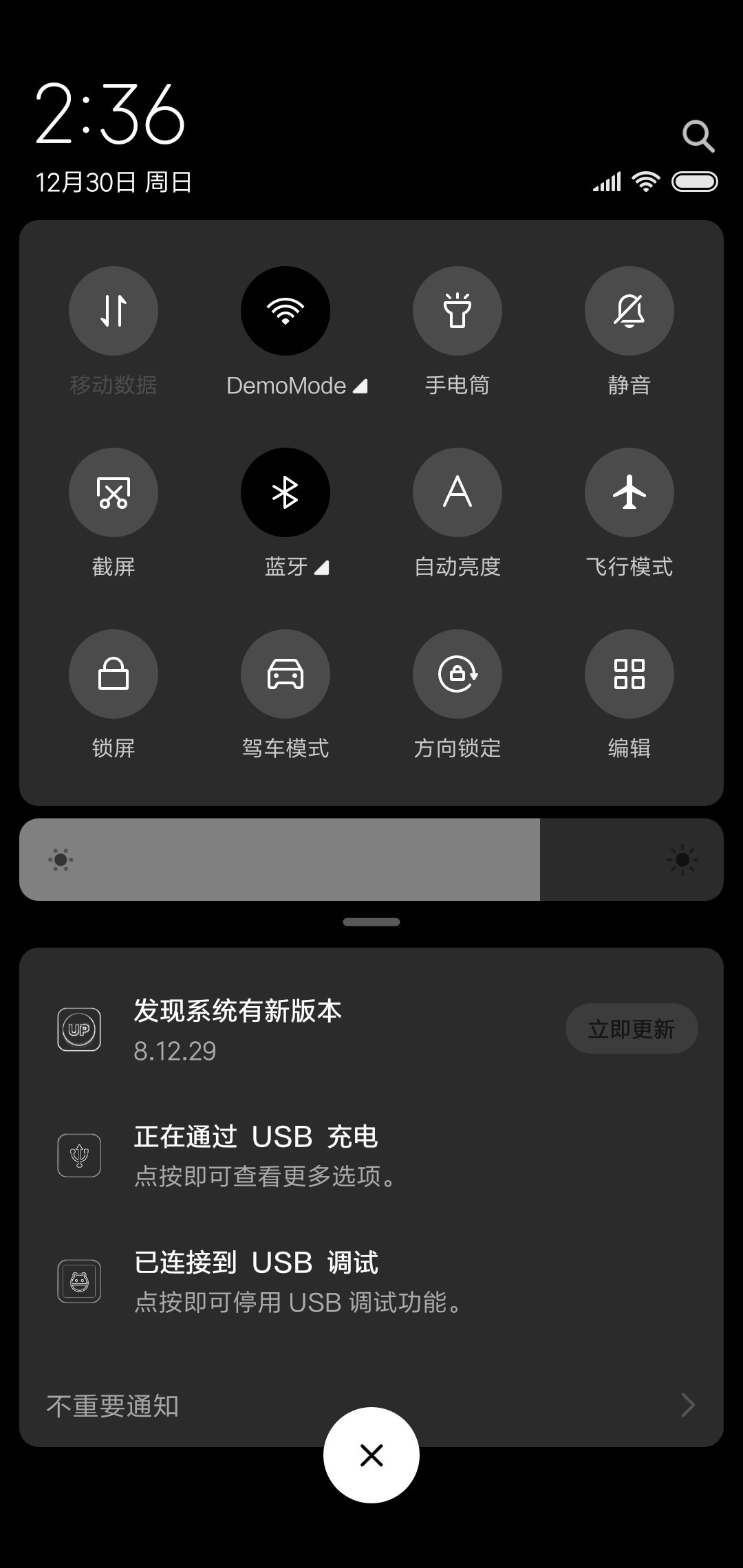The image size is (743, 1568).
Task: Turn on 驾车模式 driving mode
Action: pos(286,674)
